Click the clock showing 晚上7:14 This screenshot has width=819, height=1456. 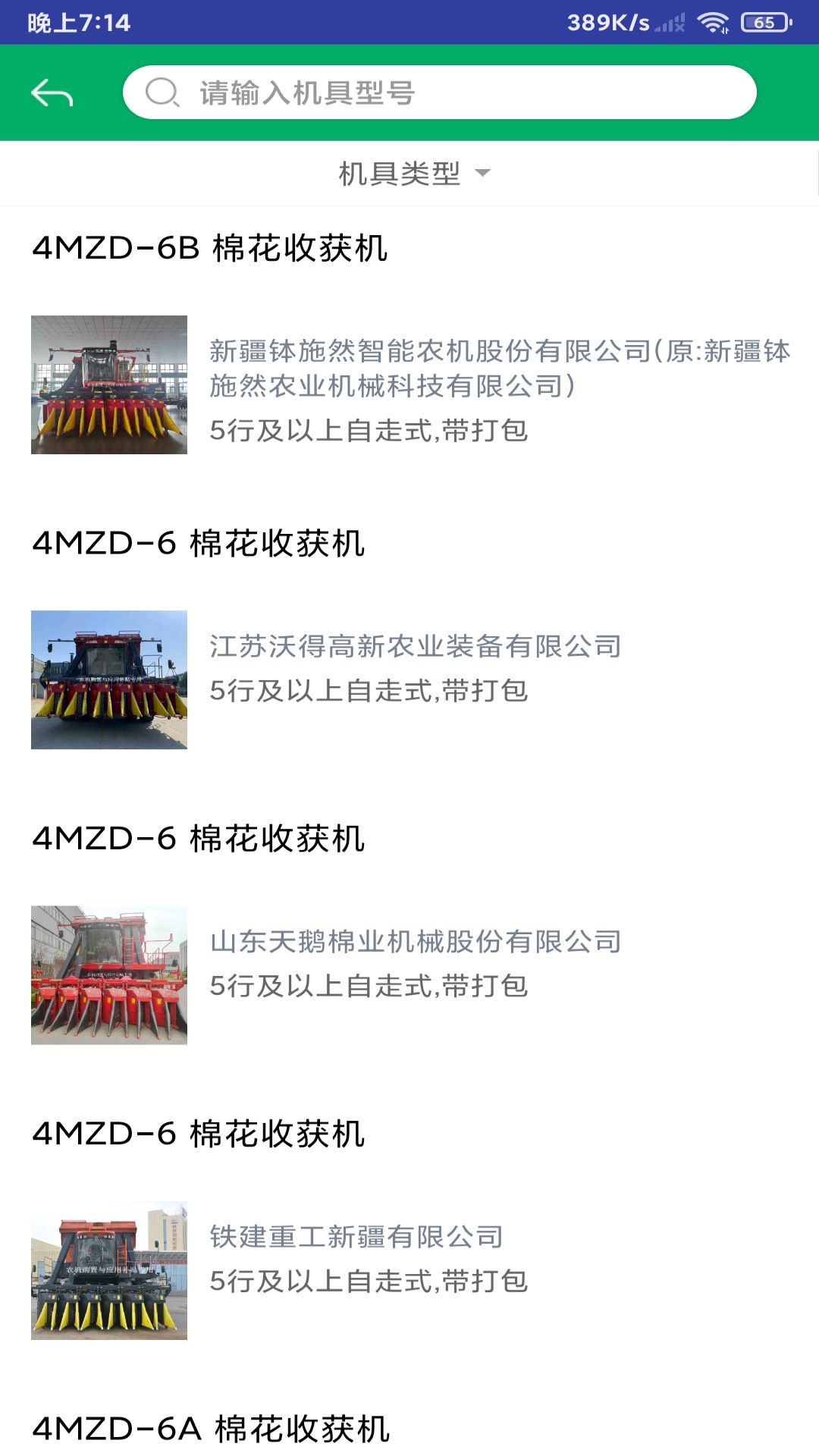[68, 23]
